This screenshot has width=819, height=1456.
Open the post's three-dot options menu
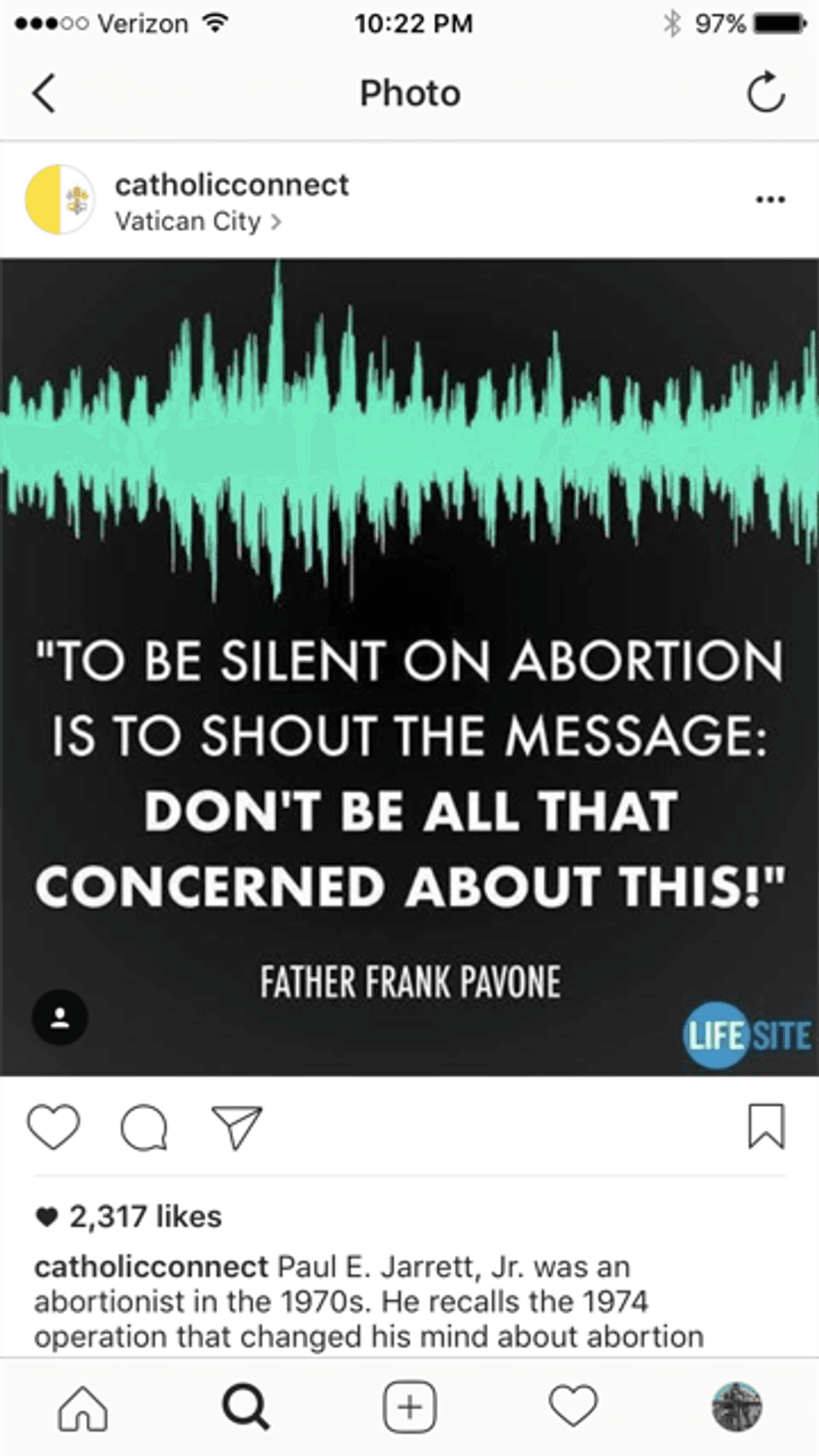coord(770,200)
